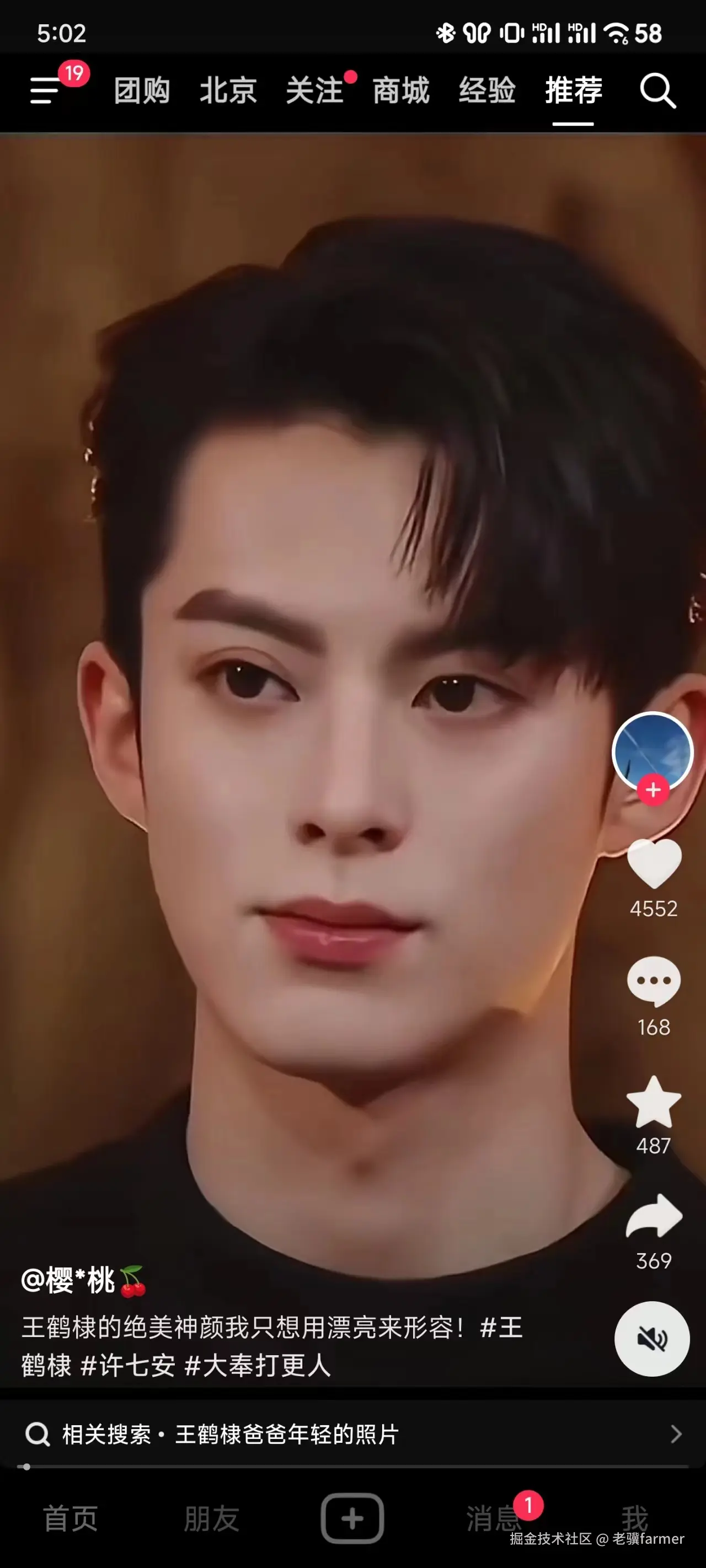Follow the creator via the red plus
Screen dimensions: 706x1568
pos(653,790)
